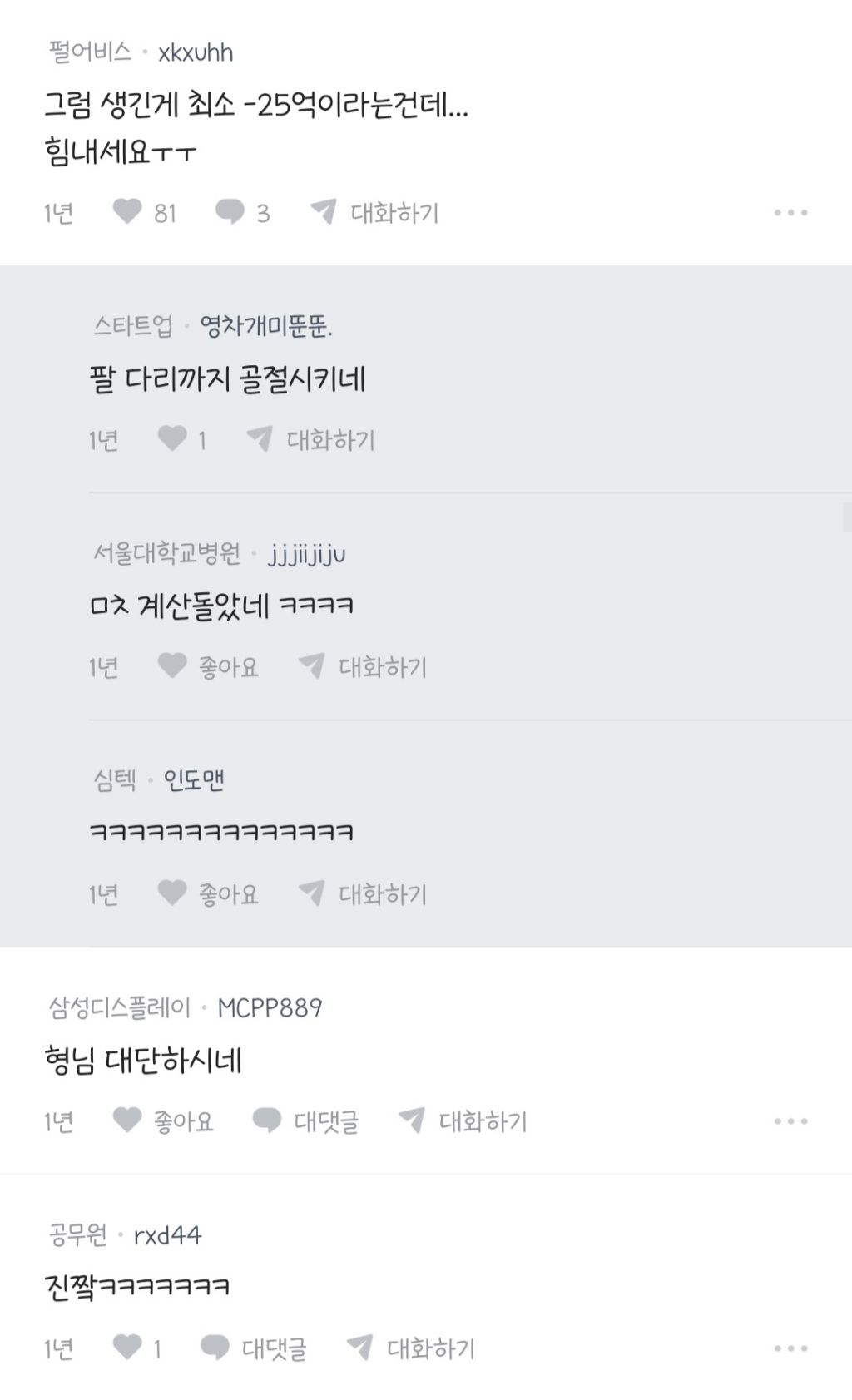The image size is (852, 1400).
Task: Like MCPP889's comment
Action: point(163,1121)
